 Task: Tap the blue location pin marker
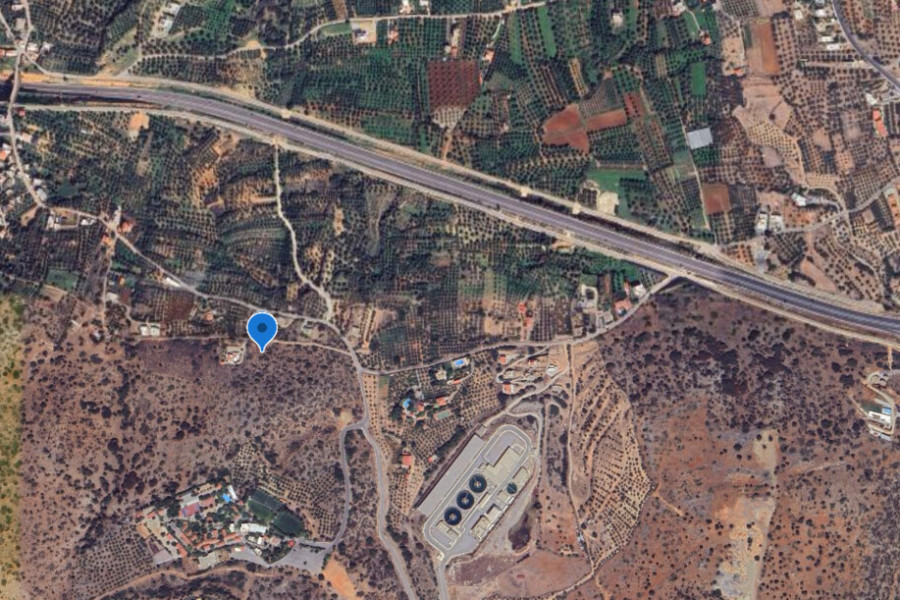coord(262,329)
